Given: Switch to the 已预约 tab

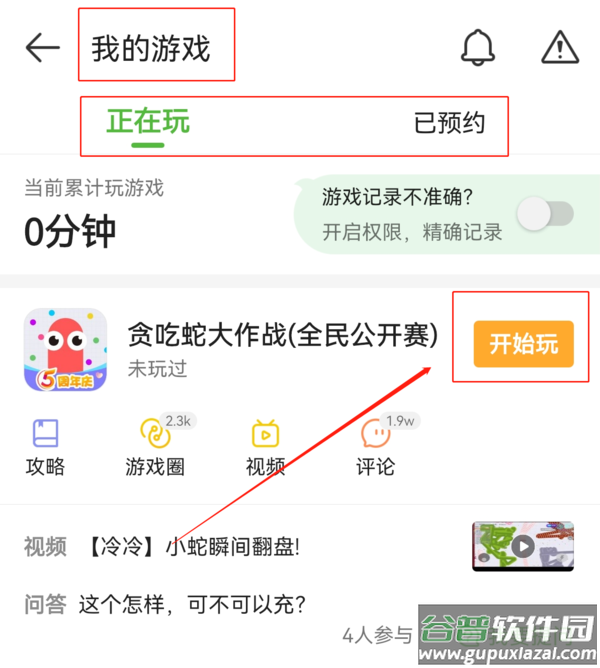Looking at the screenshot, I should coord(449,123).
